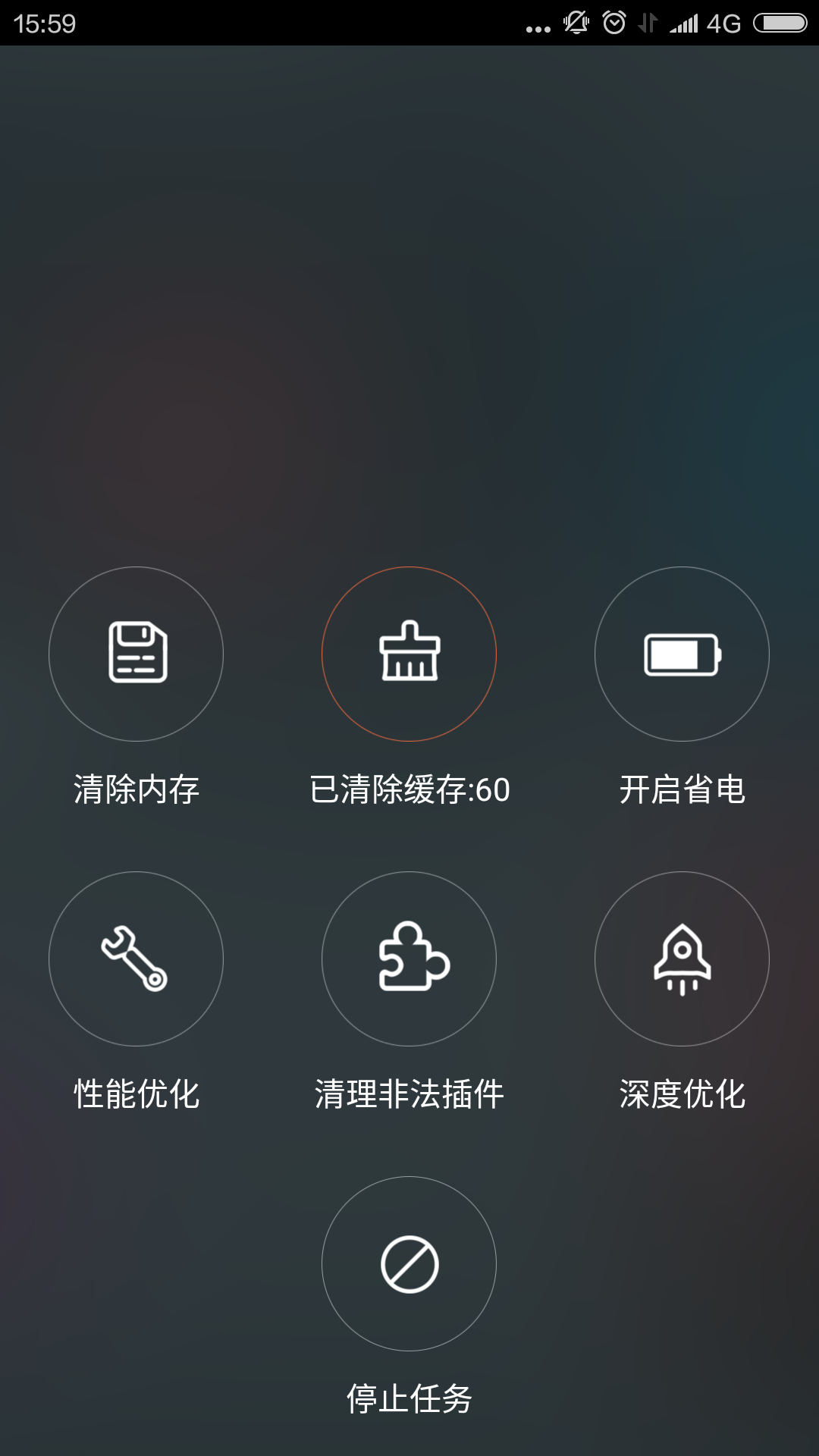The height and width of the screenshot is (1456, 819).
Task: Enable power saving mode 开启省电
Action: click(681, 789)
